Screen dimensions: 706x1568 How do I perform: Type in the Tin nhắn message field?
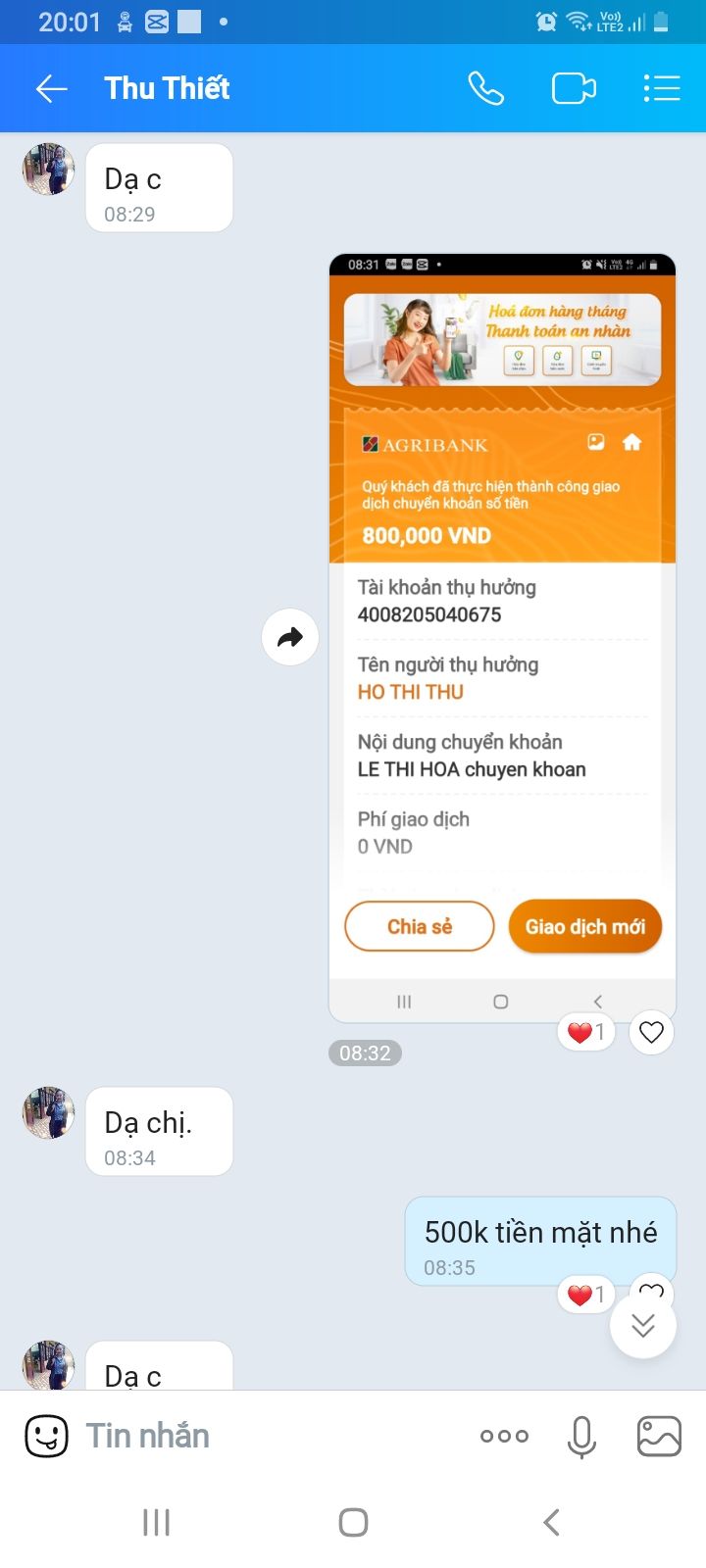pyautogui.click(x=265, y=1437)
